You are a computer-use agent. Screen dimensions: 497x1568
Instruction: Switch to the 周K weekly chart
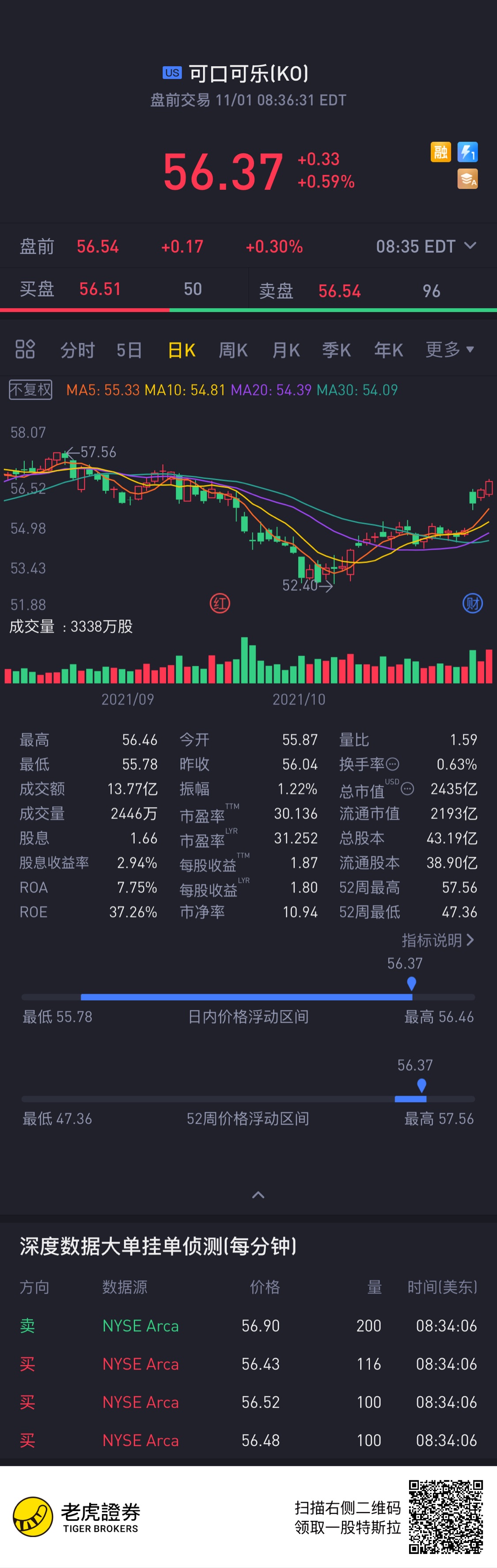tap(233, 350)
